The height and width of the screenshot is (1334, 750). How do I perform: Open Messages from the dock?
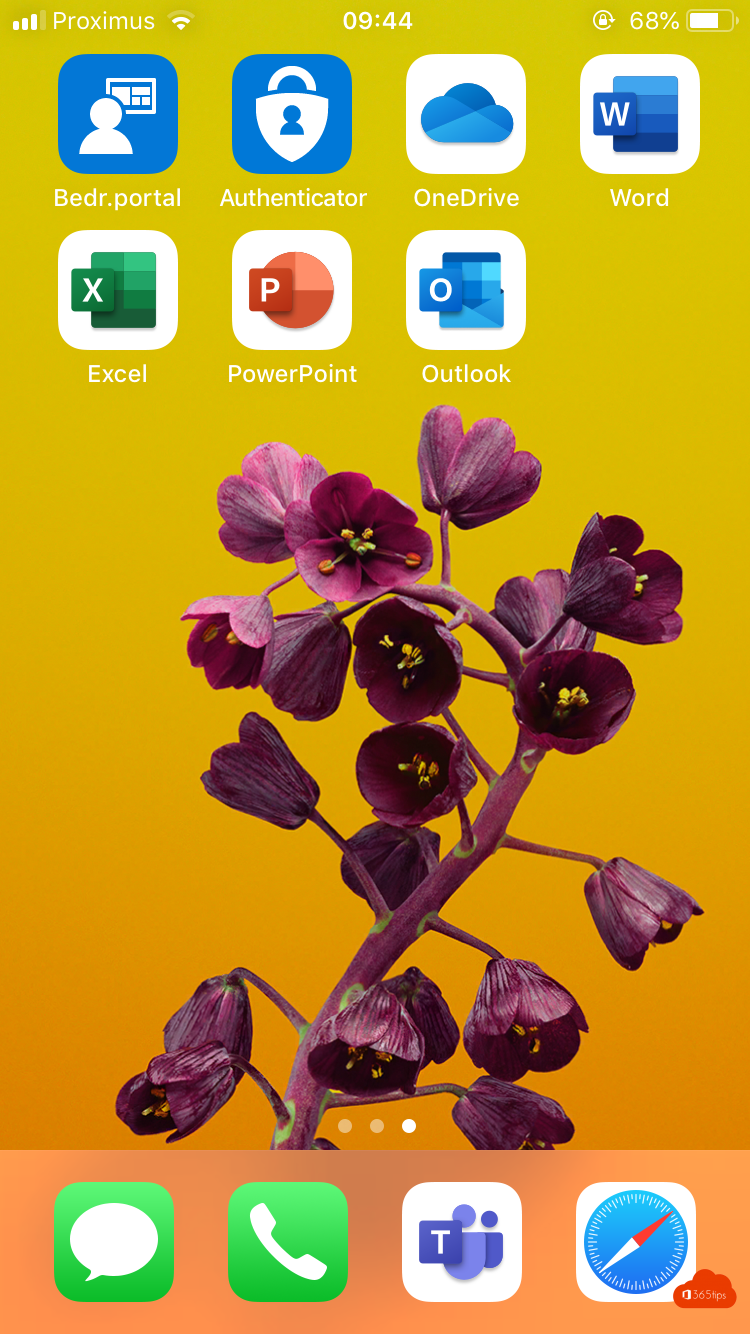[114, 1242]
